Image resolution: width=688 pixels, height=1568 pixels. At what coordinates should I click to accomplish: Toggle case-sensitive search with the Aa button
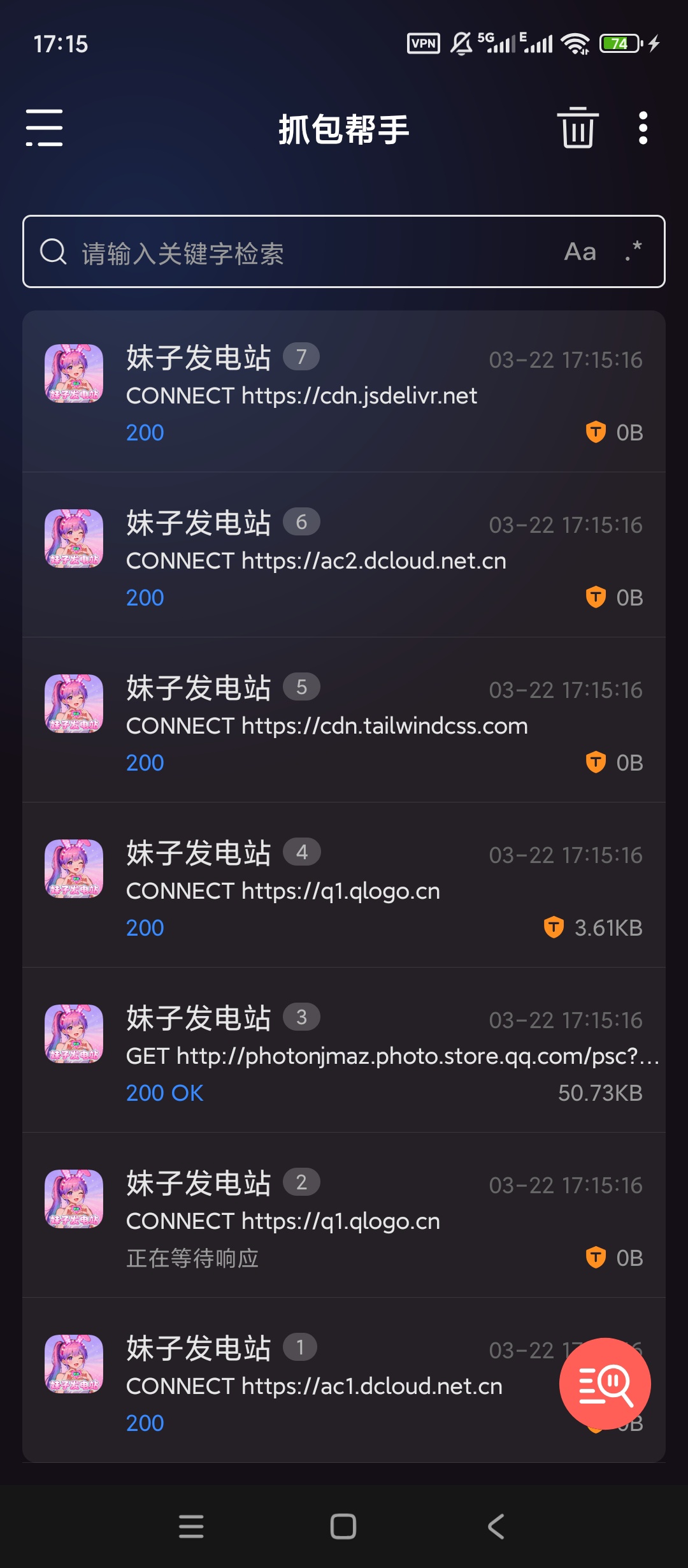578,252
